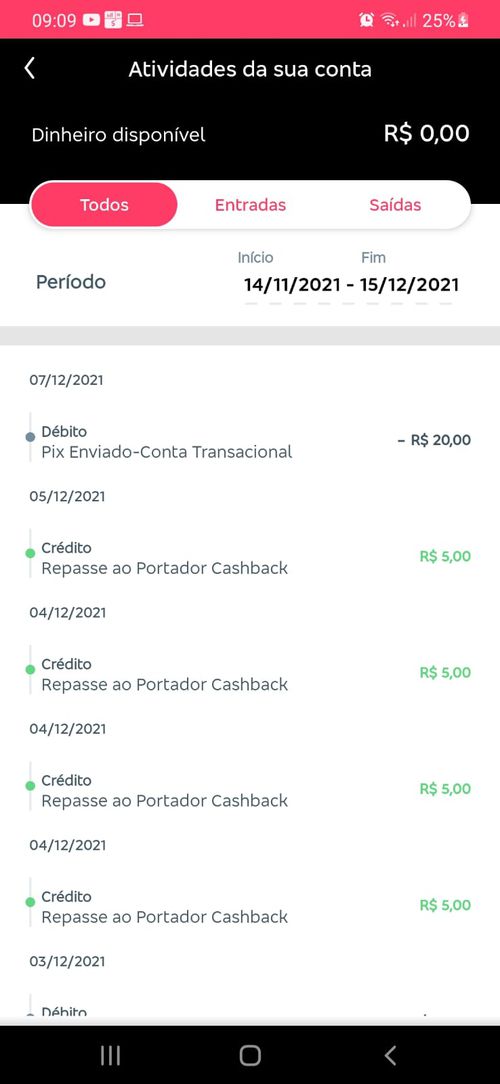Switch to the Entradas tab
The image size is (500, 1084).
pos(250,205)
